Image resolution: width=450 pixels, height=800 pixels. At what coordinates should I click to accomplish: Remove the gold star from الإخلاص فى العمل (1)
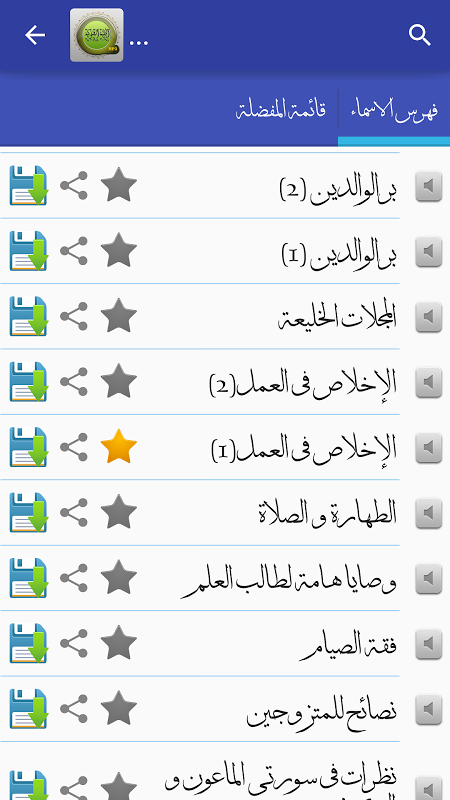point(119,446)
